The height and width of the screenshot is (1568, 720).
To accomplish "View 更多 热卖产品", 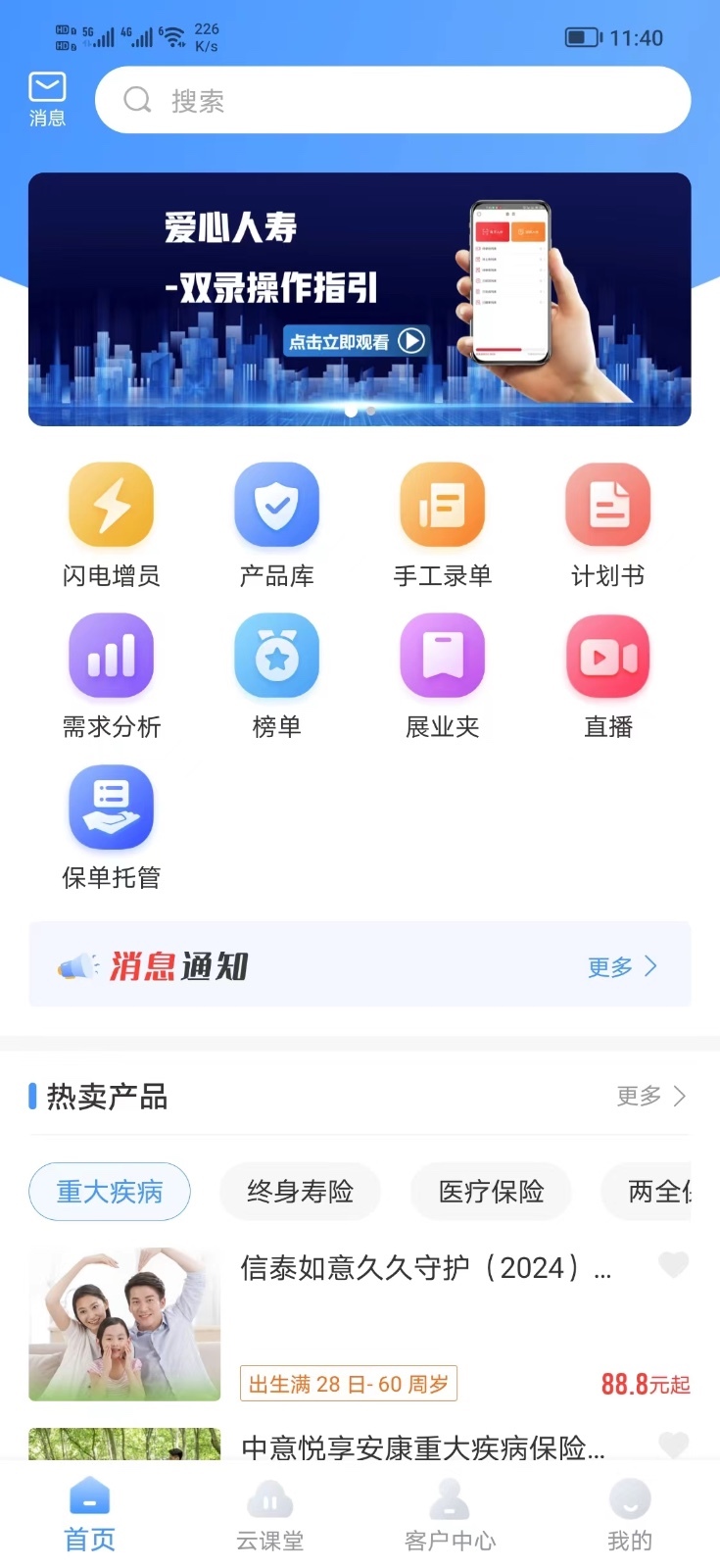I will 650,1096.
